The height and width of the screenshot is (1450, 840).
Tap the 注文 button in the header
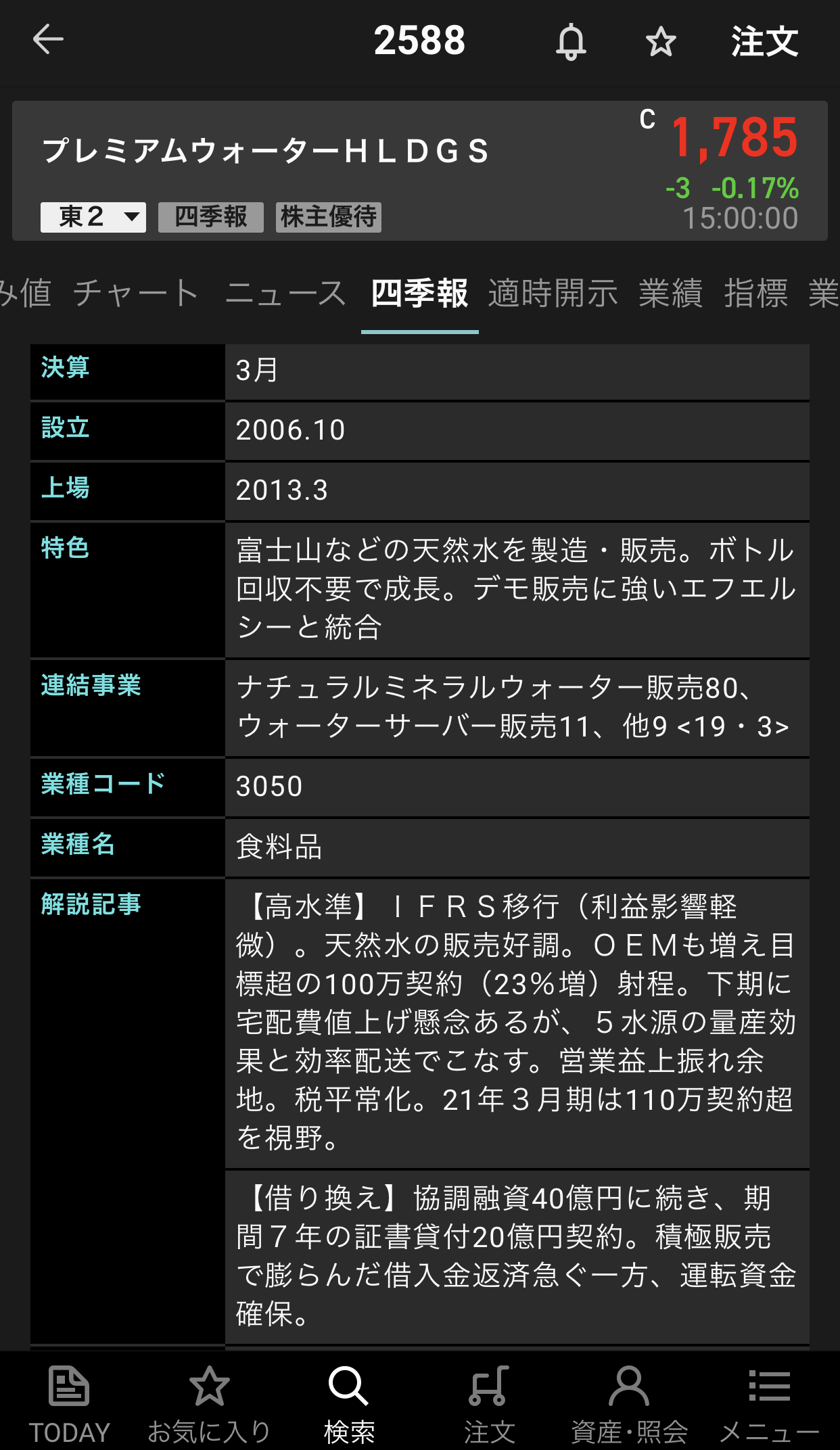pyautogui.click(x=764, y=42)
